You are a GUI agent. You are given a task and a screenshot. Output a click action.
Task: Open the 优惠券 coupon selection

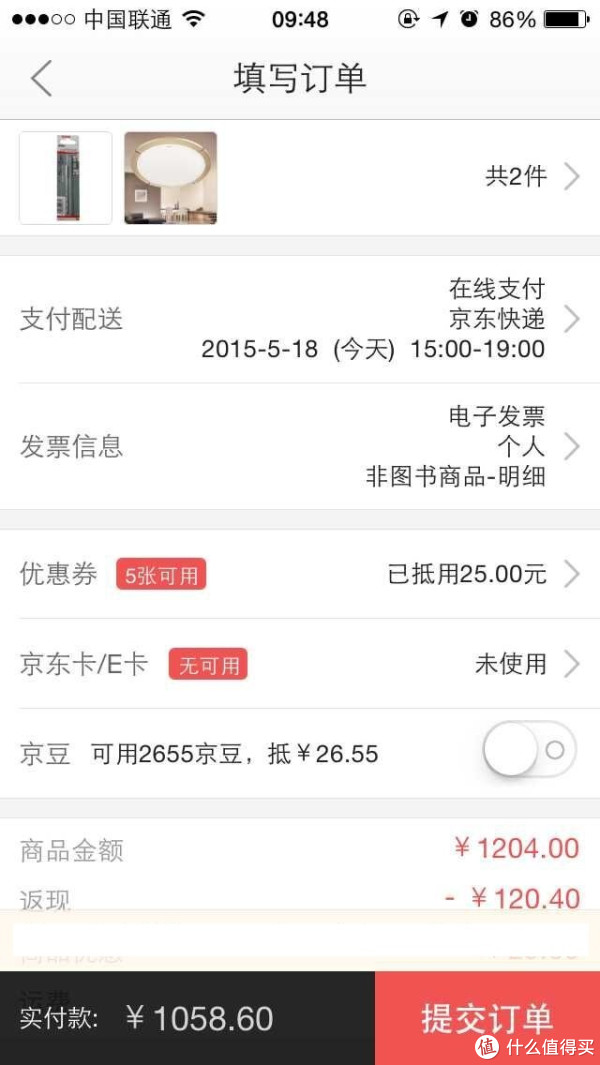pyautogui.click(x=300, y=575)
